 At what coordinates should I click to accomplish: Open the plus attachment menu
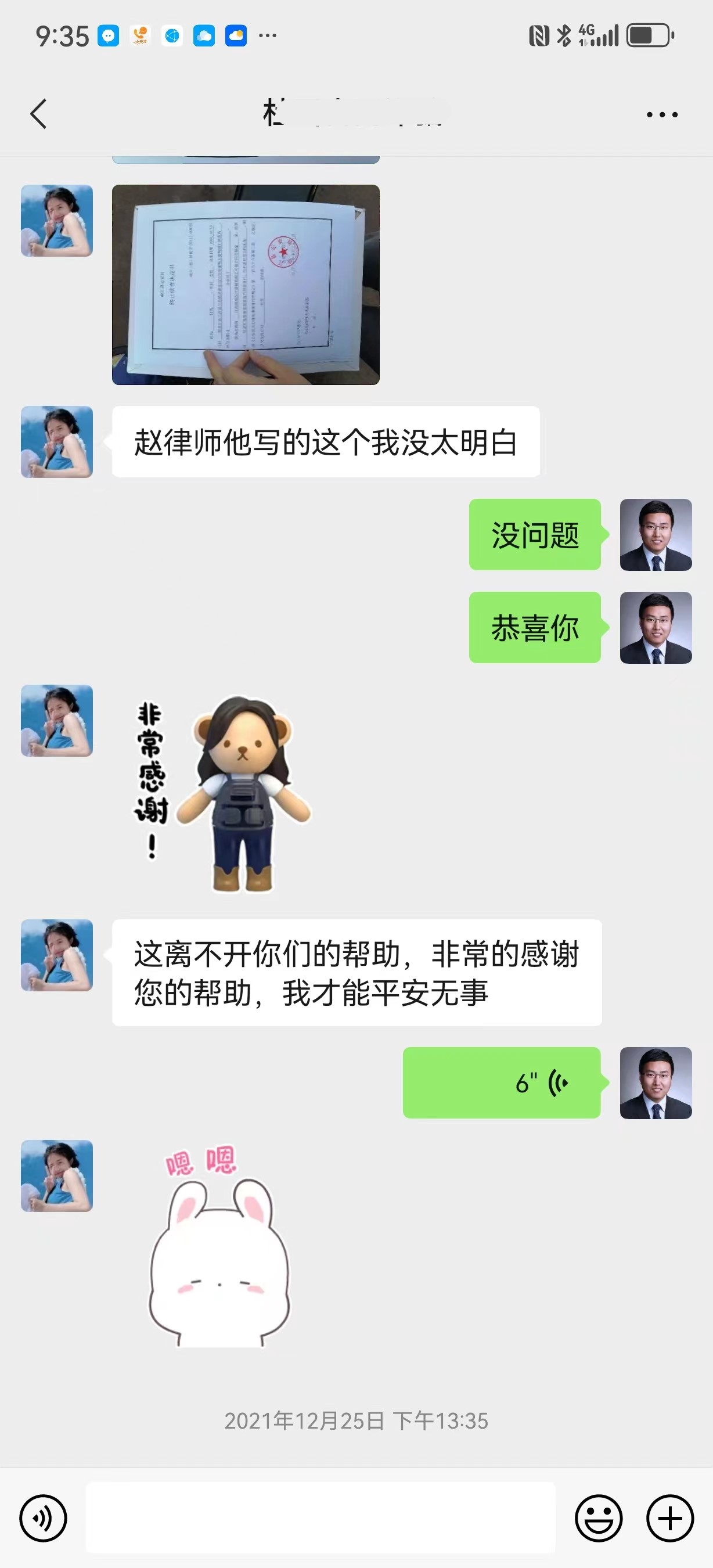pos(670,1518)
